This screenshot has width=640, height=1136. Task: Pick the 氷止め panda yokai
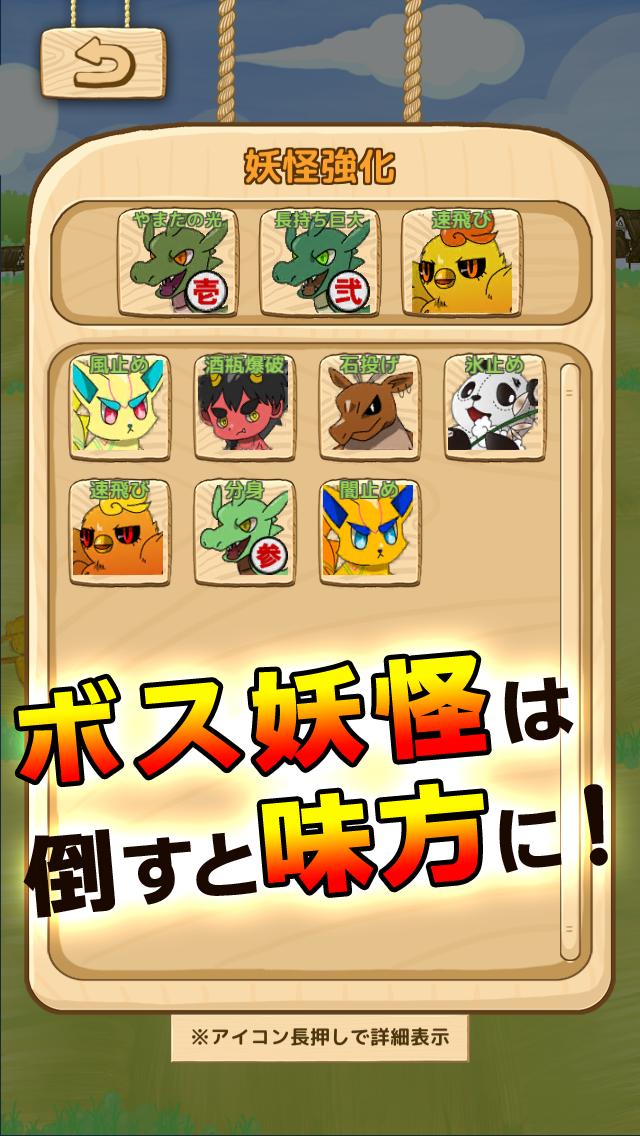click(495, 407)
